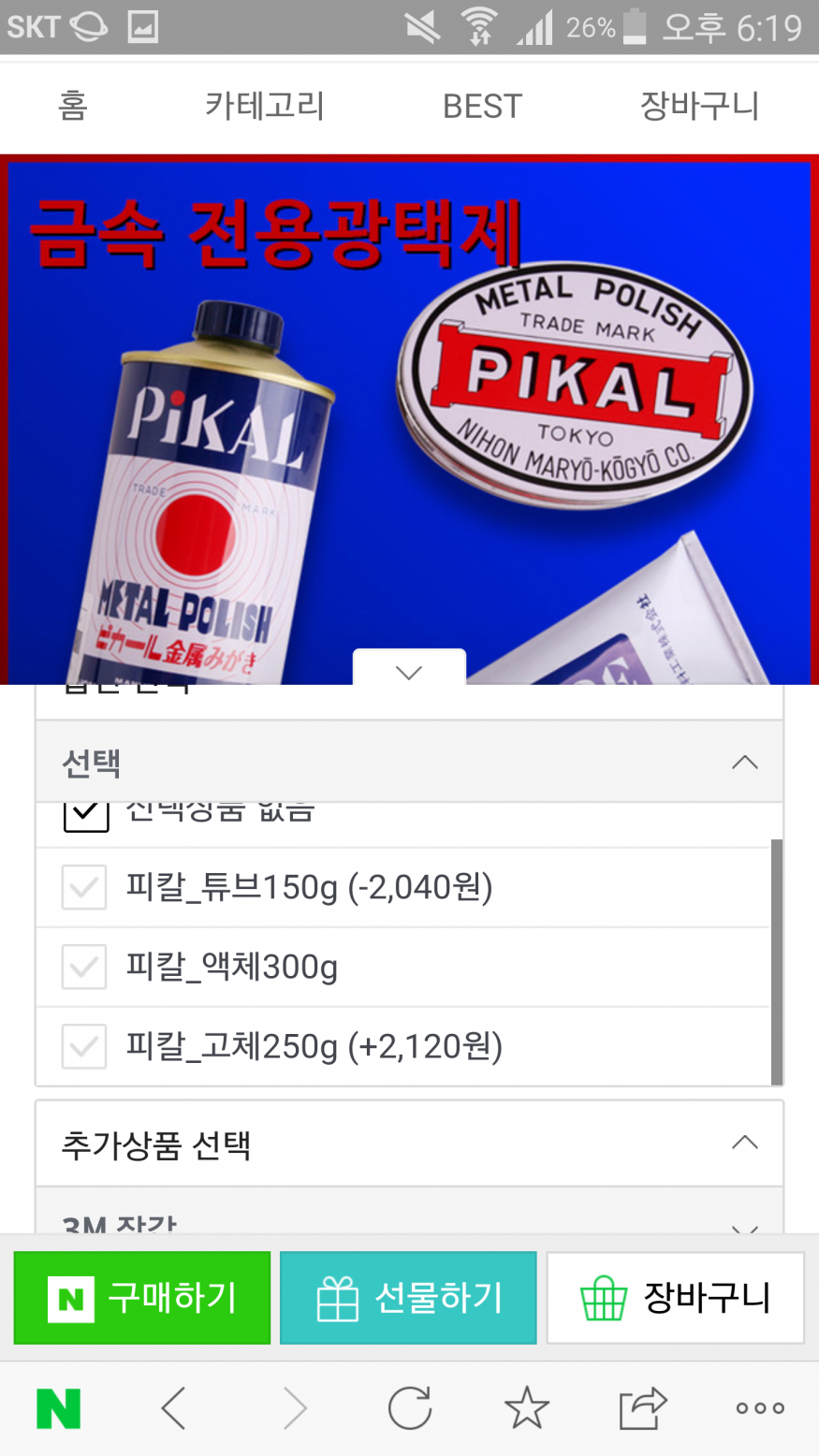
Task: Open the 장바구니 top tab
Action: click(699, 106)
